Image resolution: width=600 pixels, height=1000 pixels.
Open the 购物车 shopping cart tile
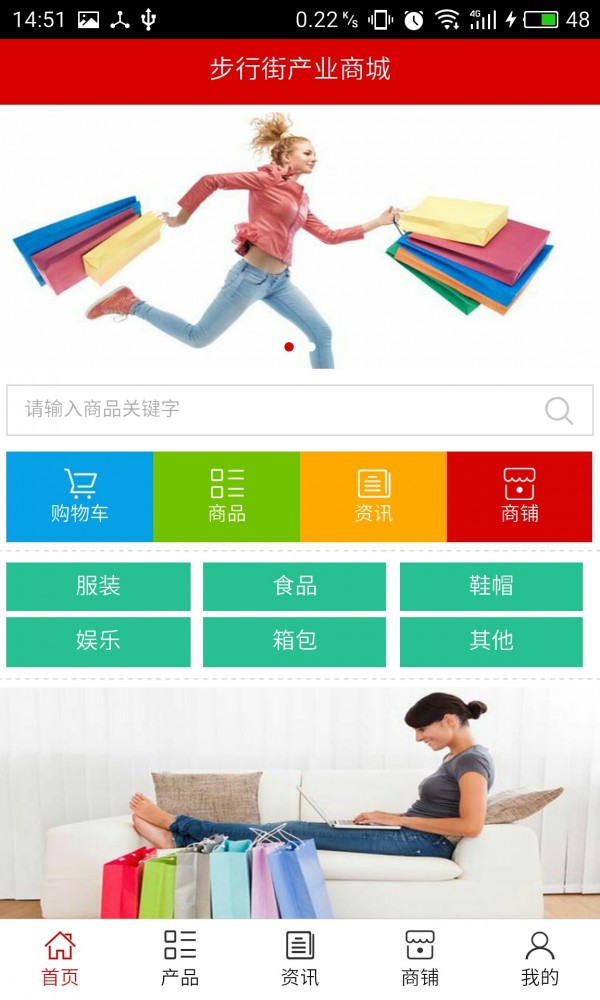tap(80, 497)
